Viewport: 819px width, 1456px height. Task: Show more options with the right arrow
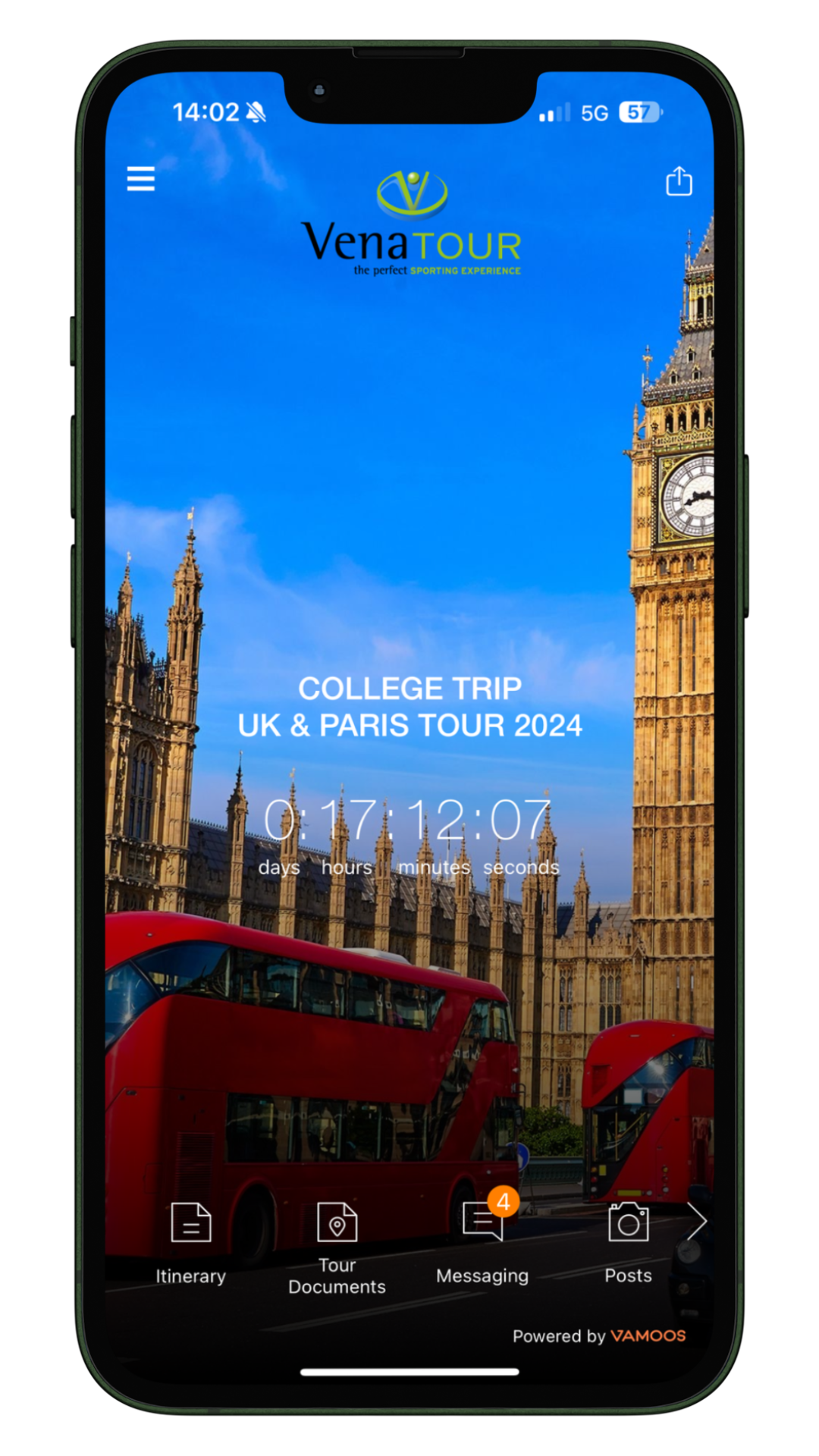696,1221
